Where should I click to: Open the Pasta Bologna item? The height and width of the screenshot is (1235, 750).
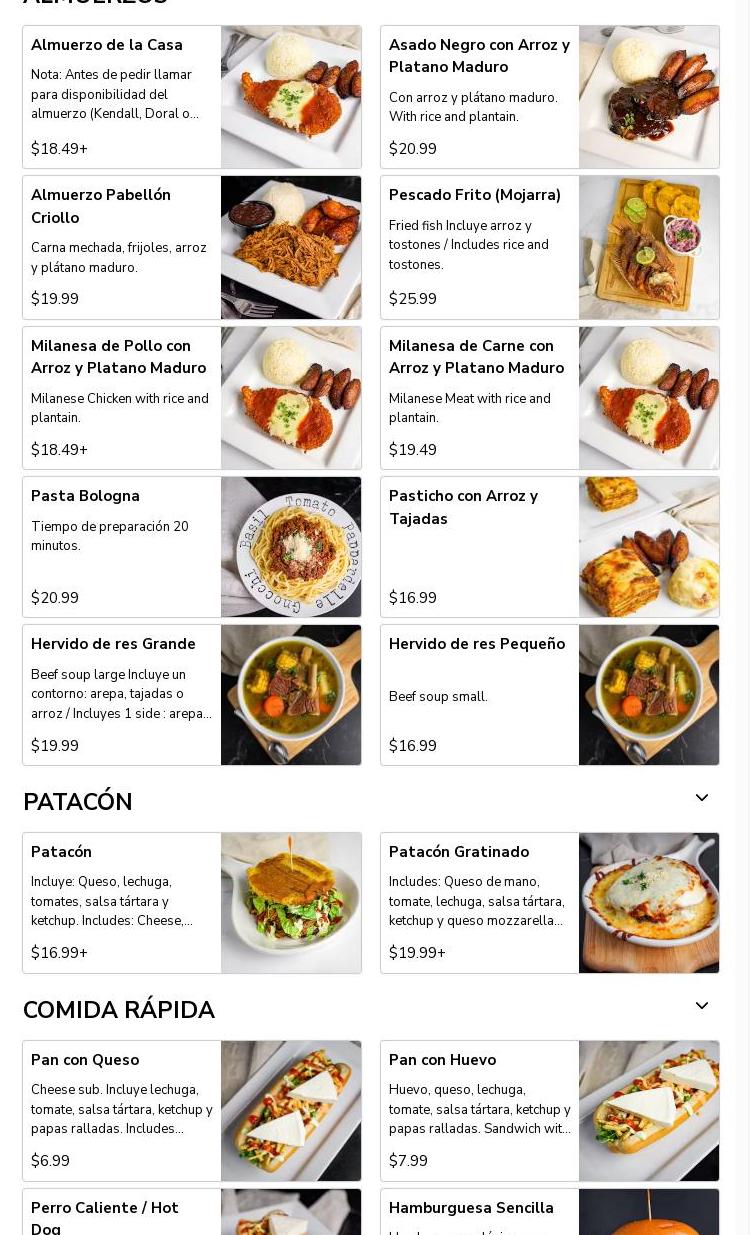[x=192, y=547]
